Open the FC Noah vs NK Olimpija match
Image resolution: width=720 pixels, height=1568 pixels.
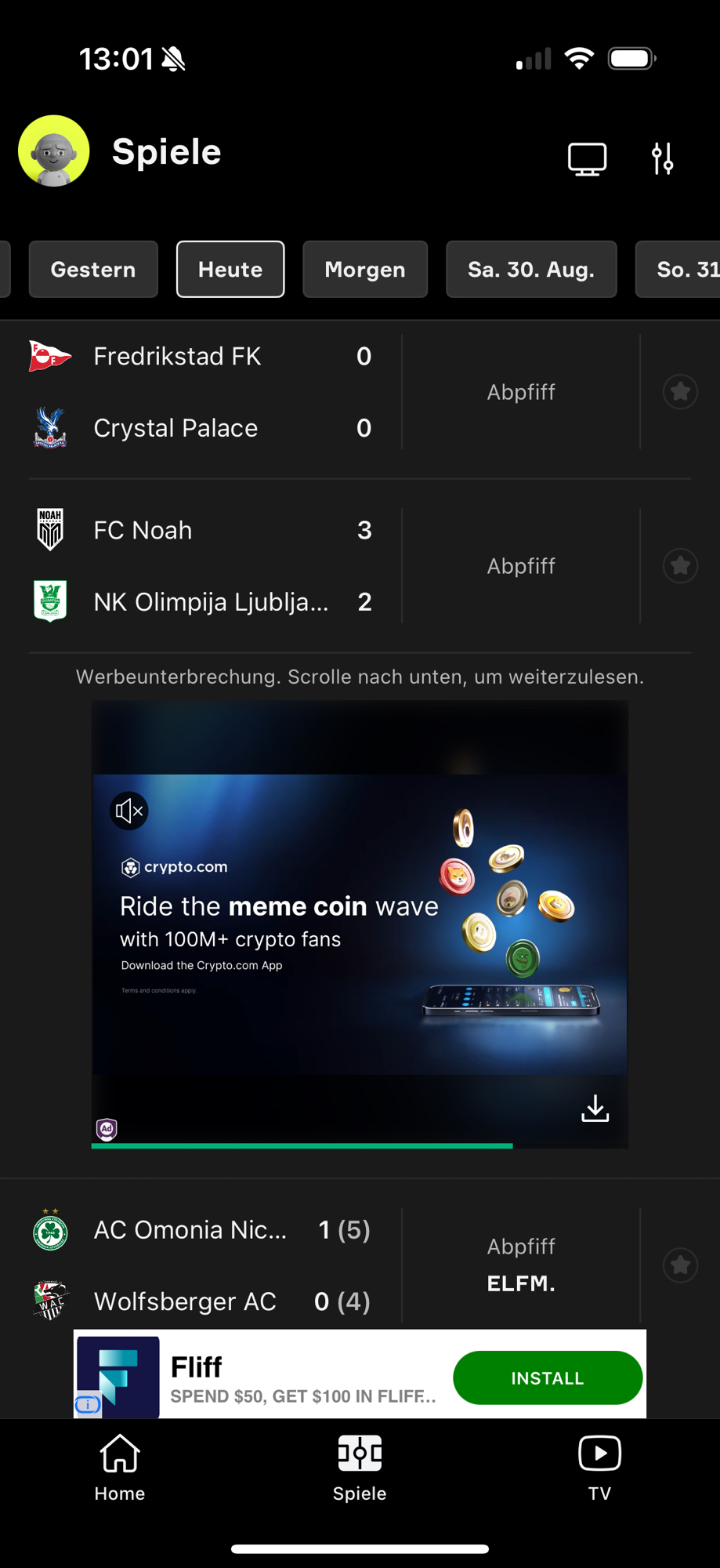(212, 566)
